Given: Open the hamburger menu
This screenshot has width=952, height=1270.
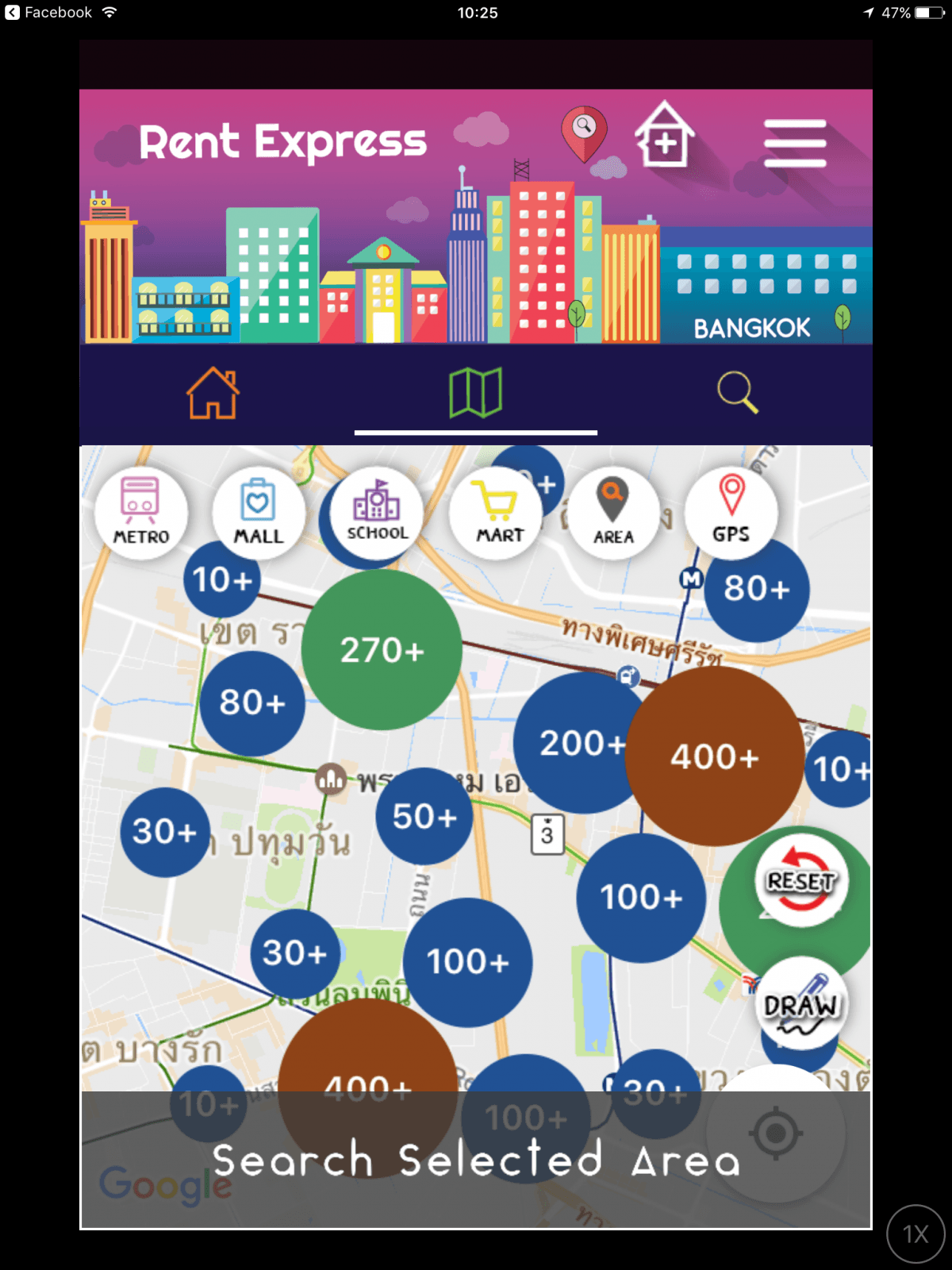Looking at the screenshot, I should [795, 144].
